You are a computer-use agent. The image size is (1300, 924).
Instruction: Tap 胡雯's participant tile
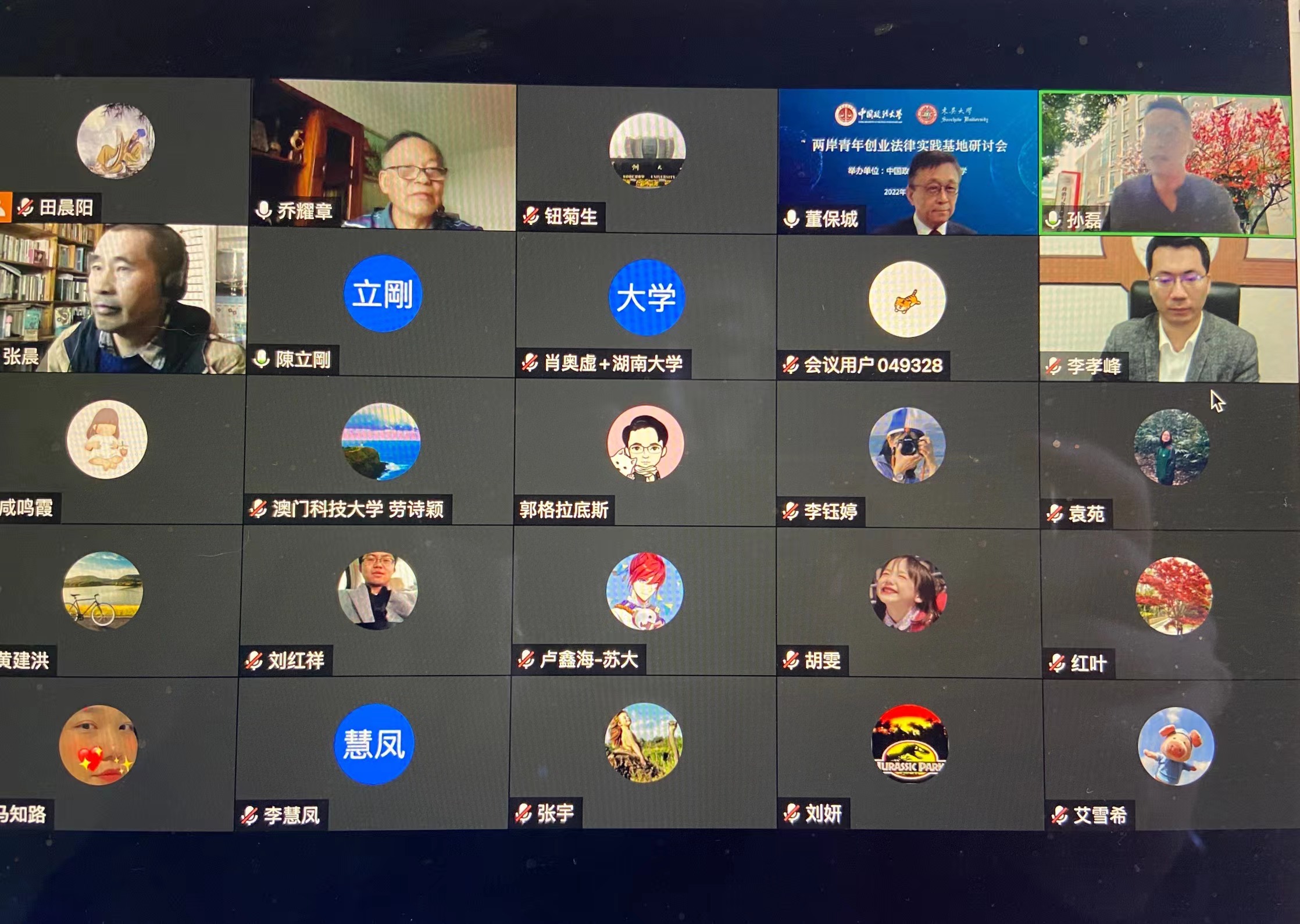click(908, 602)
